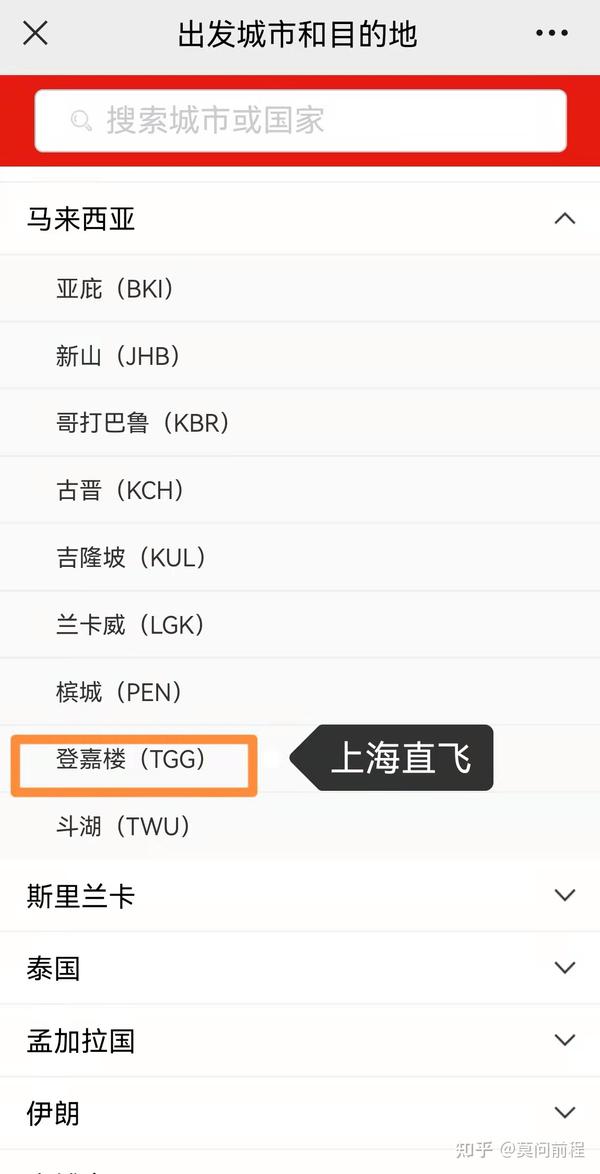Screen dimensions: 600x1174
Task: Choose 新山 (JHB)
Action: coord(300,356)
